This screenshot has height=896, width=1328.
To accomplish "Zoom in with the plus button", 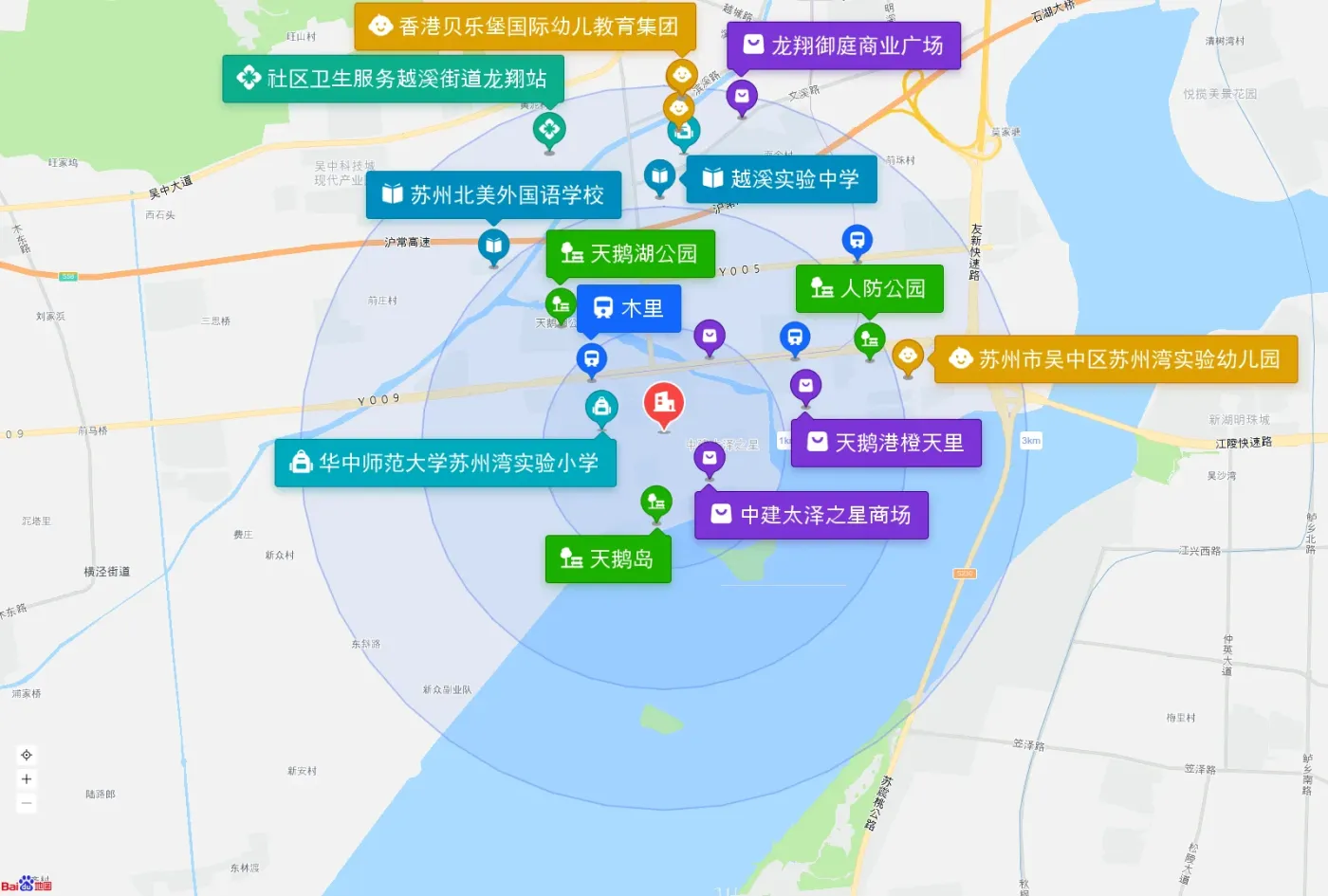I will click(27, 779).
